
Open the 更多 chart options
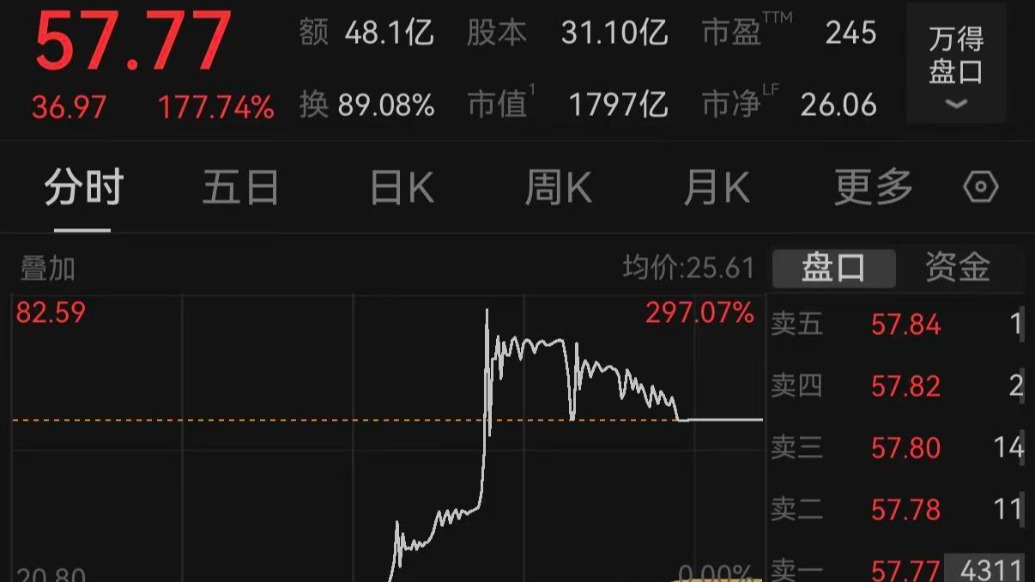873,187
